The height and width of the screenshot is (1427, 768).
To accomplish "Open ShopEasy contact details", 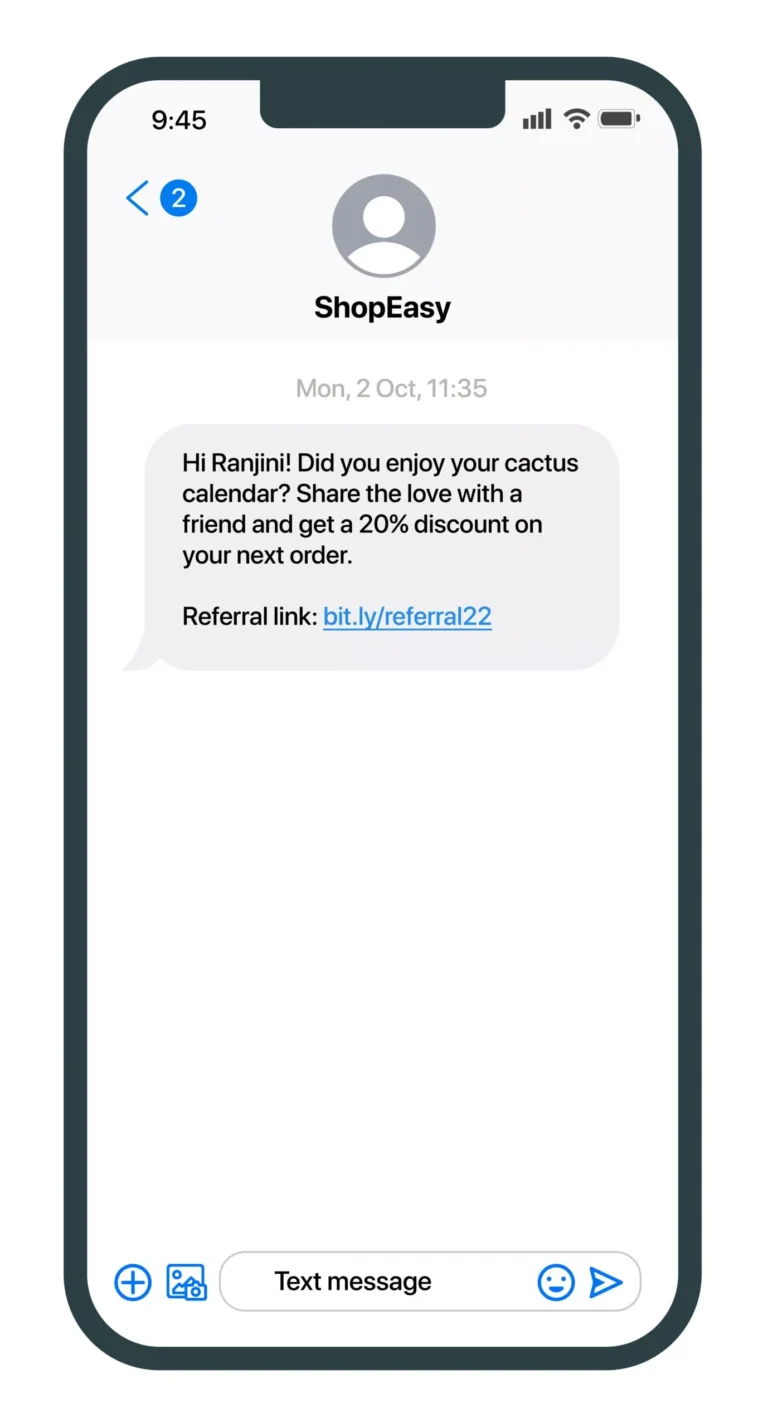I will 383,226.
